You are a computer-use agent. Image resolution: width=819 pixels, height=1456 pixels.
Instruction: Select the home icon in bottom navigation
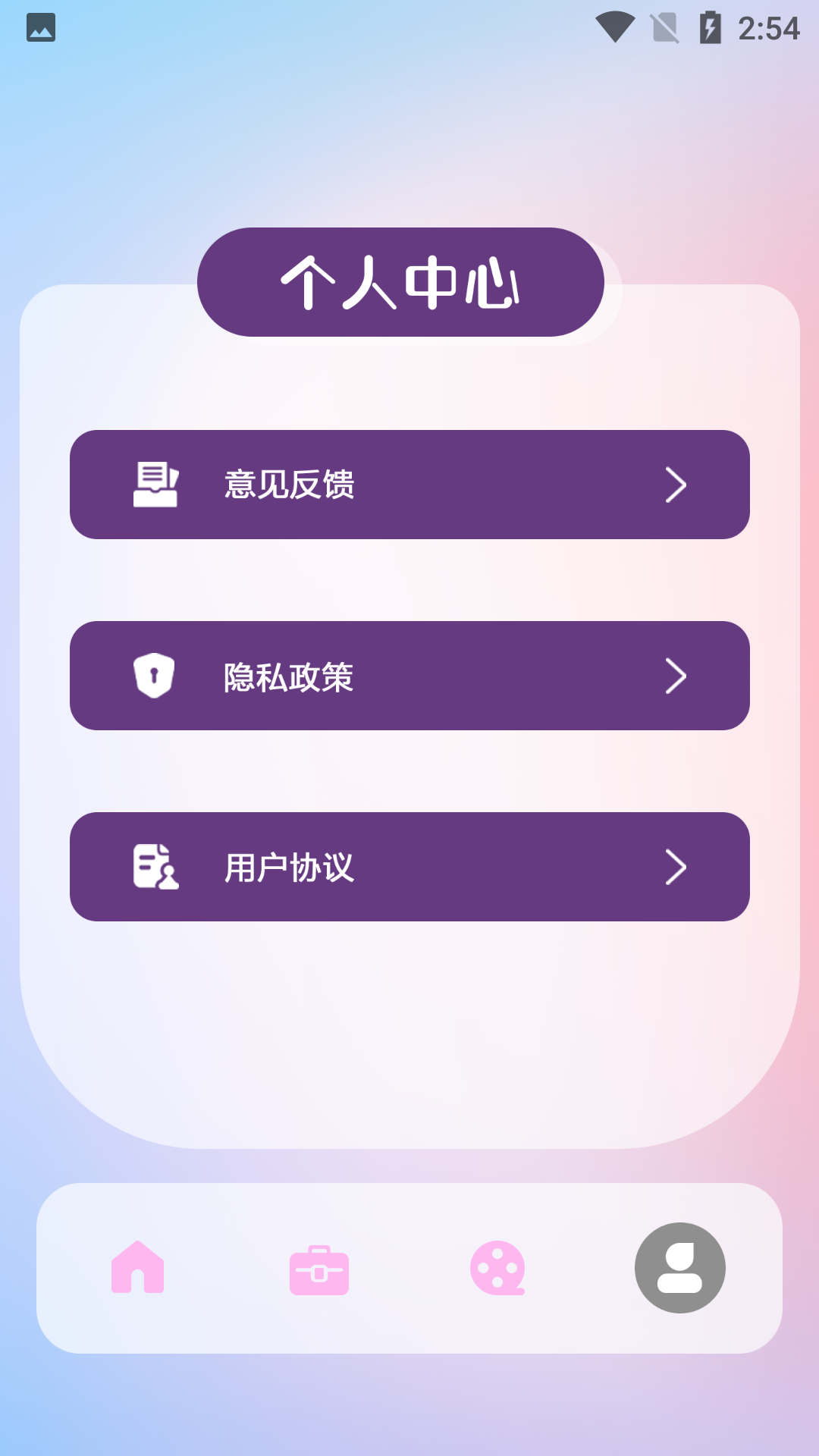[x=137, y=1268]
